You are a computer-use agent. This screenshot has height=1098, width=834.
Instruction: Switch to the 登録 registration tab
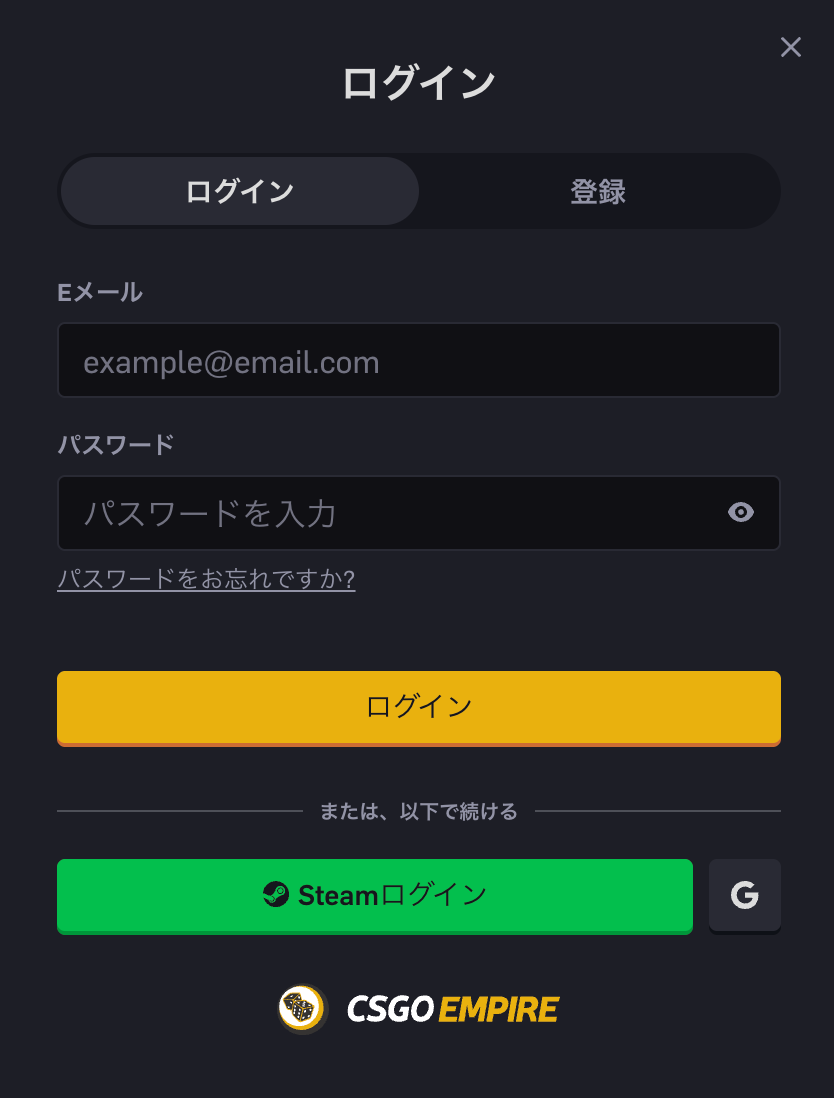pos(600,191)
